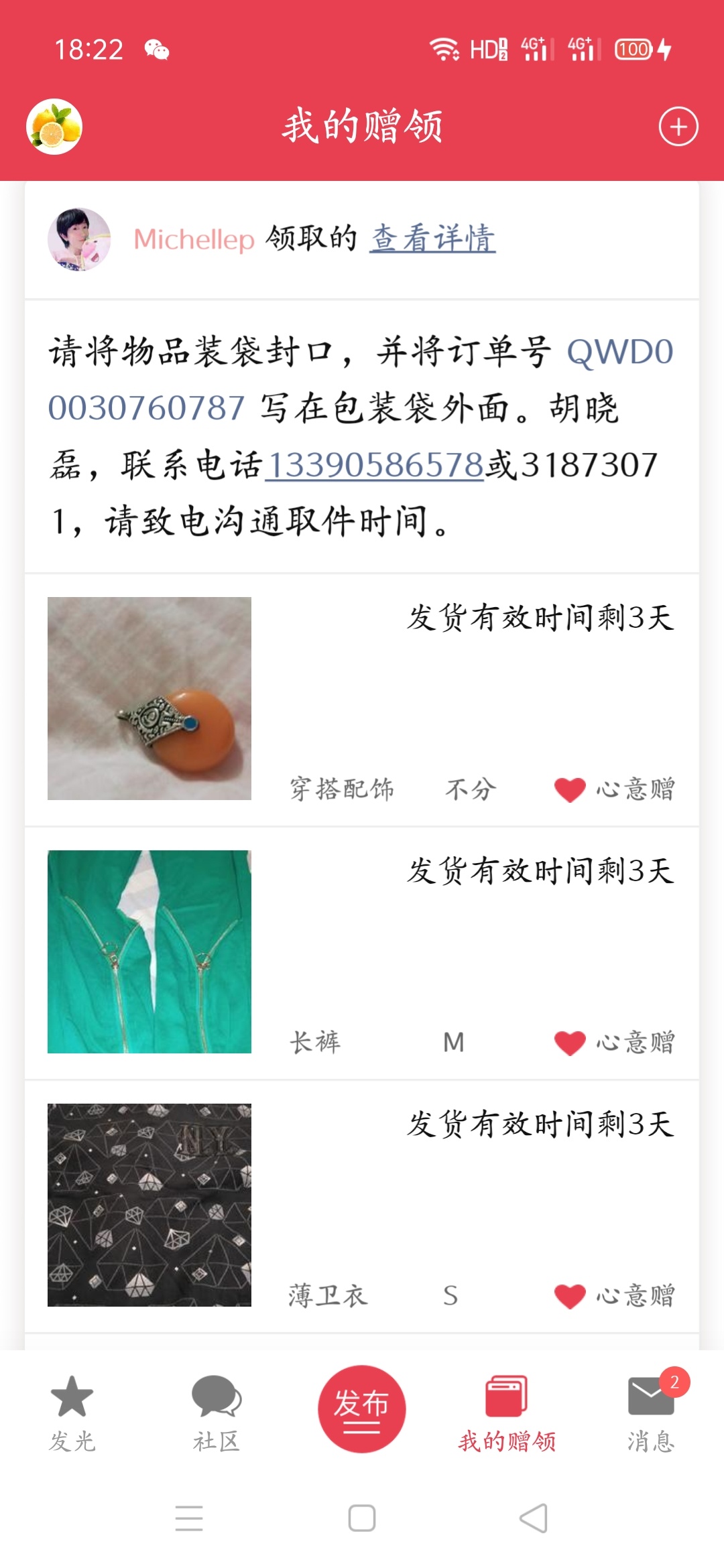Open Michellep's profile picture
The image size is (724, 1568).
(x=79, y=239)
